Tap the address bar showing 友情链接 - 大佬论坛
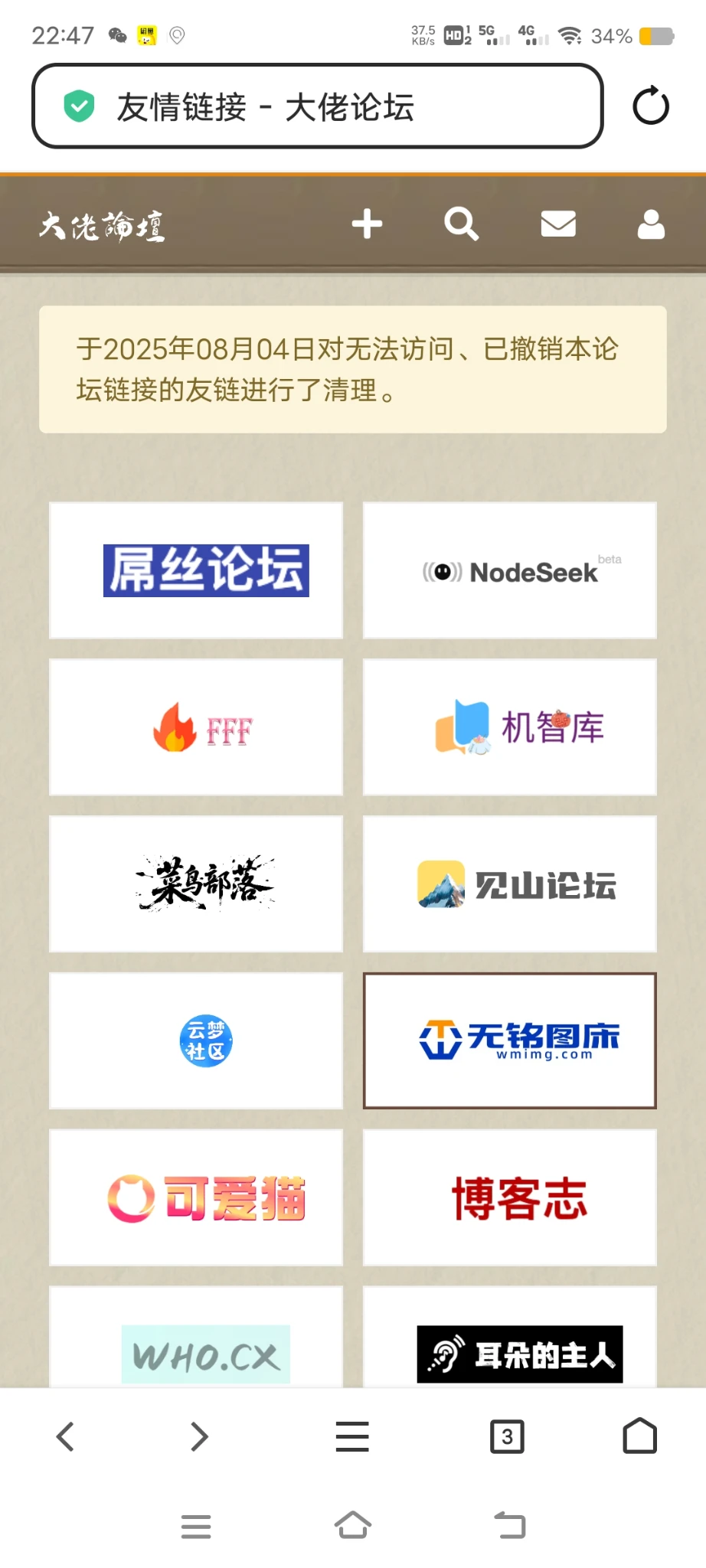 pos(317,106)
